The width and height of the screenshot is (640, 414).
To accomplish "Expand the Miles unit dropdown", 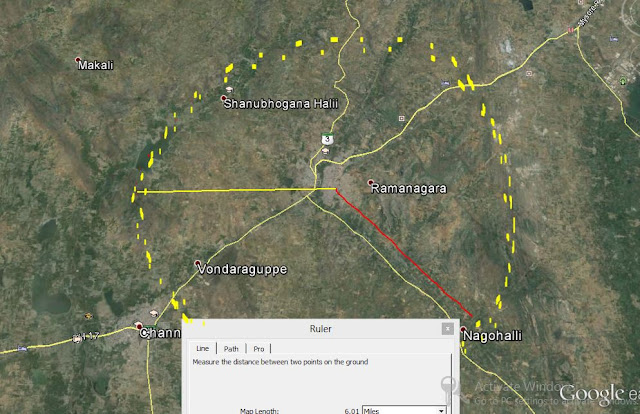I will coord(440,410).
